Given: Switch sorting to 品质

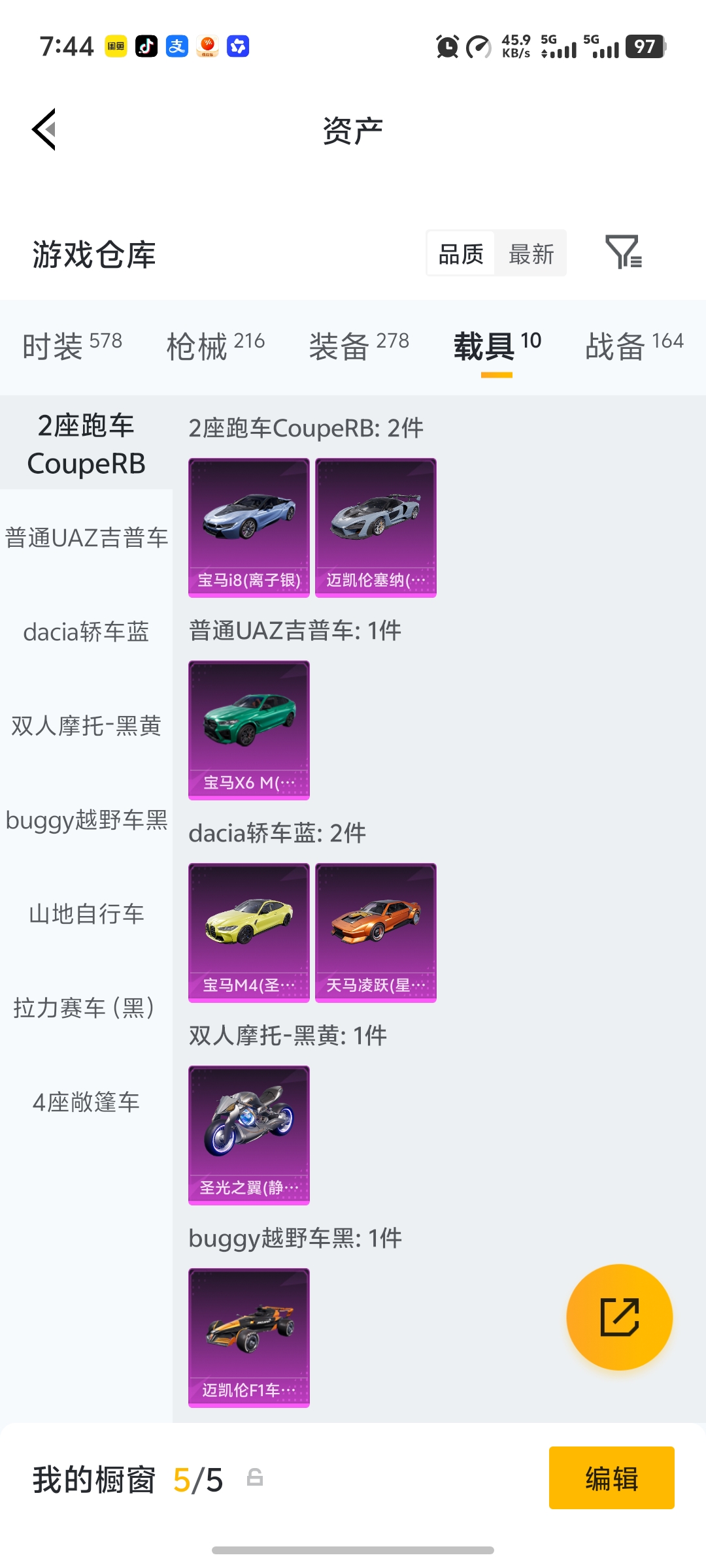Looking at the screenshot, I should 461,253.
